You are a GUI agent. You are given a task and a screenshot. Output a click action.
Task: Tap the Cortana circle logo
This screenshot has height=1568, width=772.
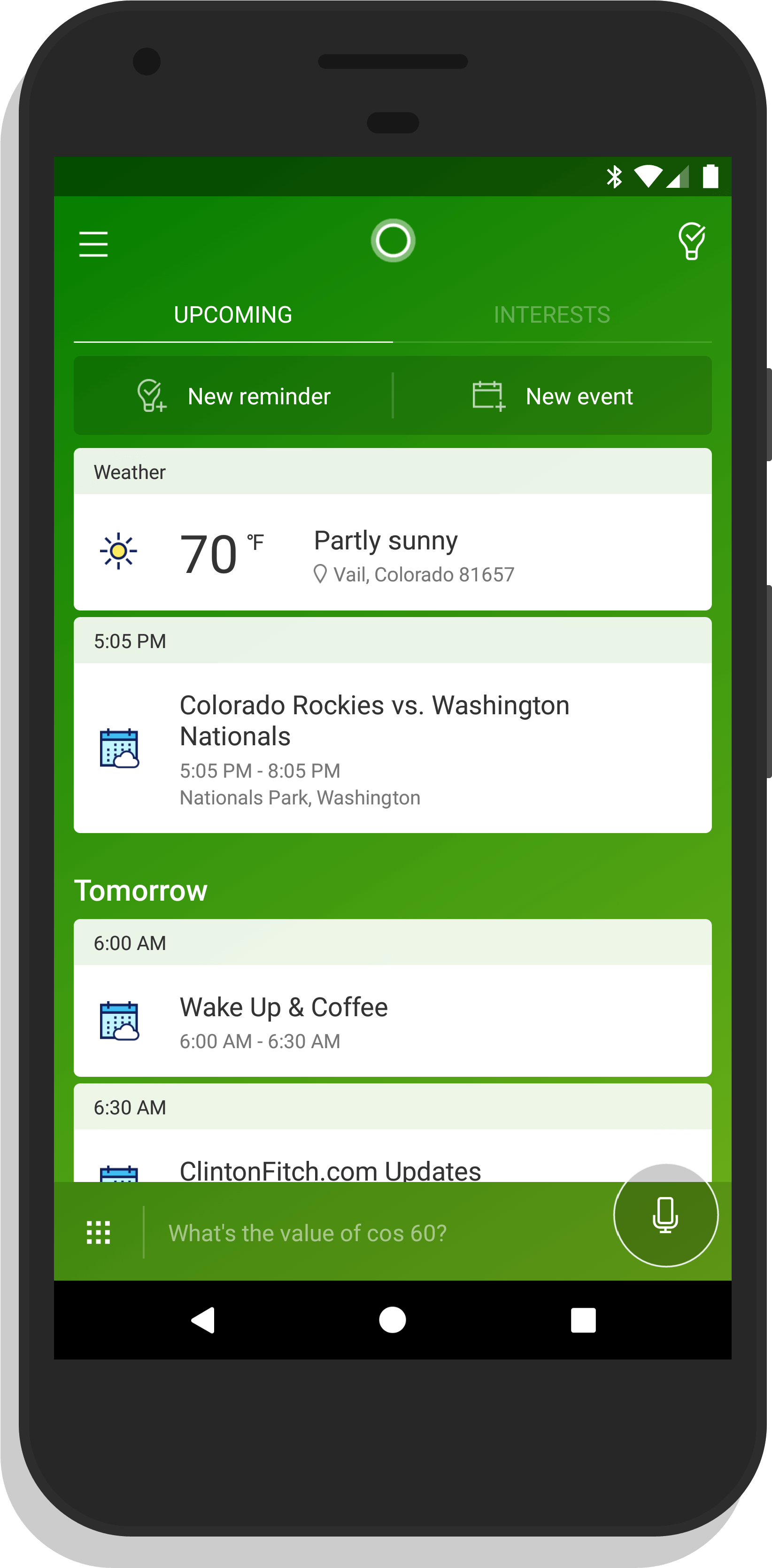pyautogui.click(x=392, y=240)
